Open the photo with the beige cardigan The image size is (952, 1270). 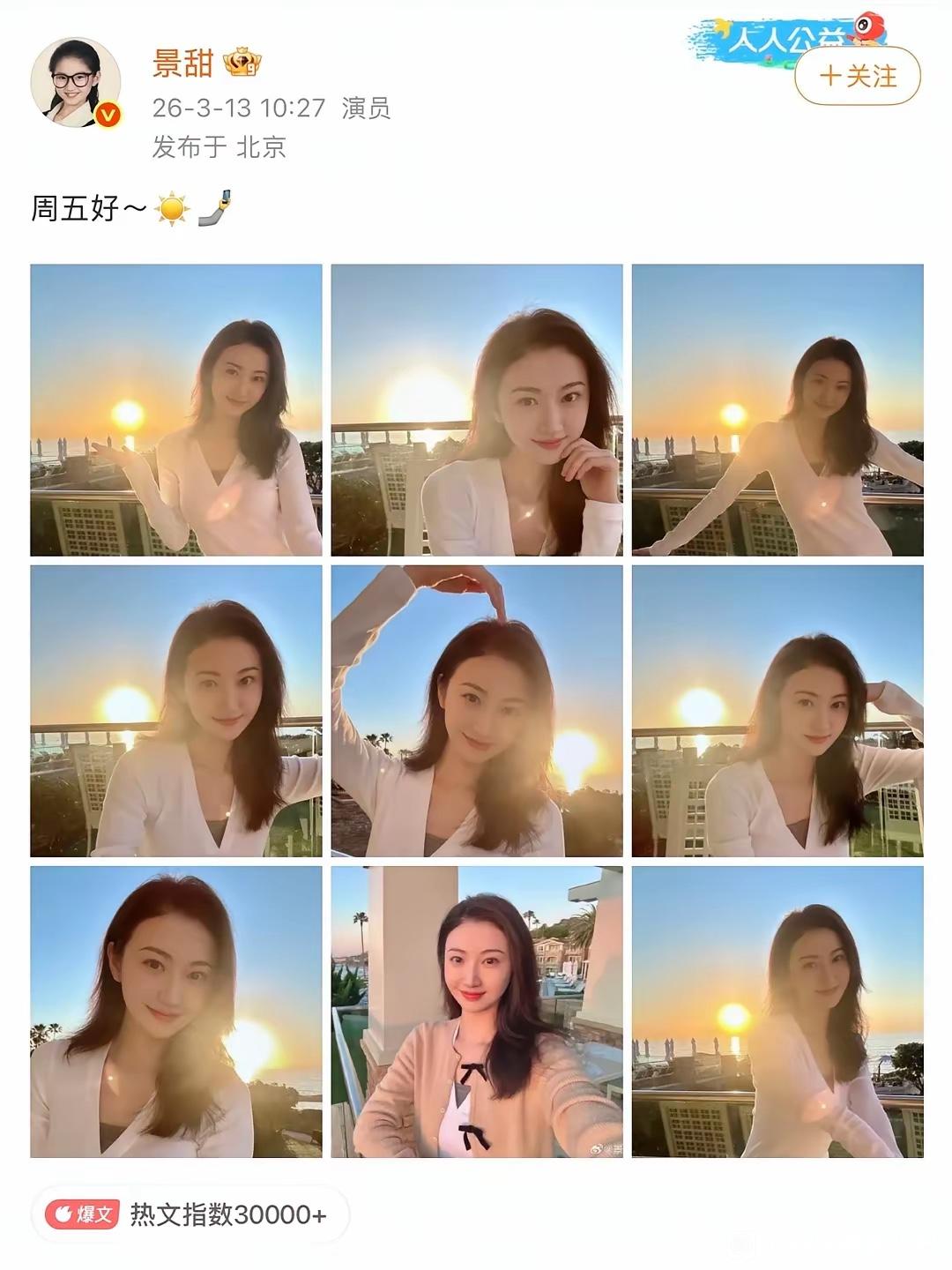pos(477,1012)
